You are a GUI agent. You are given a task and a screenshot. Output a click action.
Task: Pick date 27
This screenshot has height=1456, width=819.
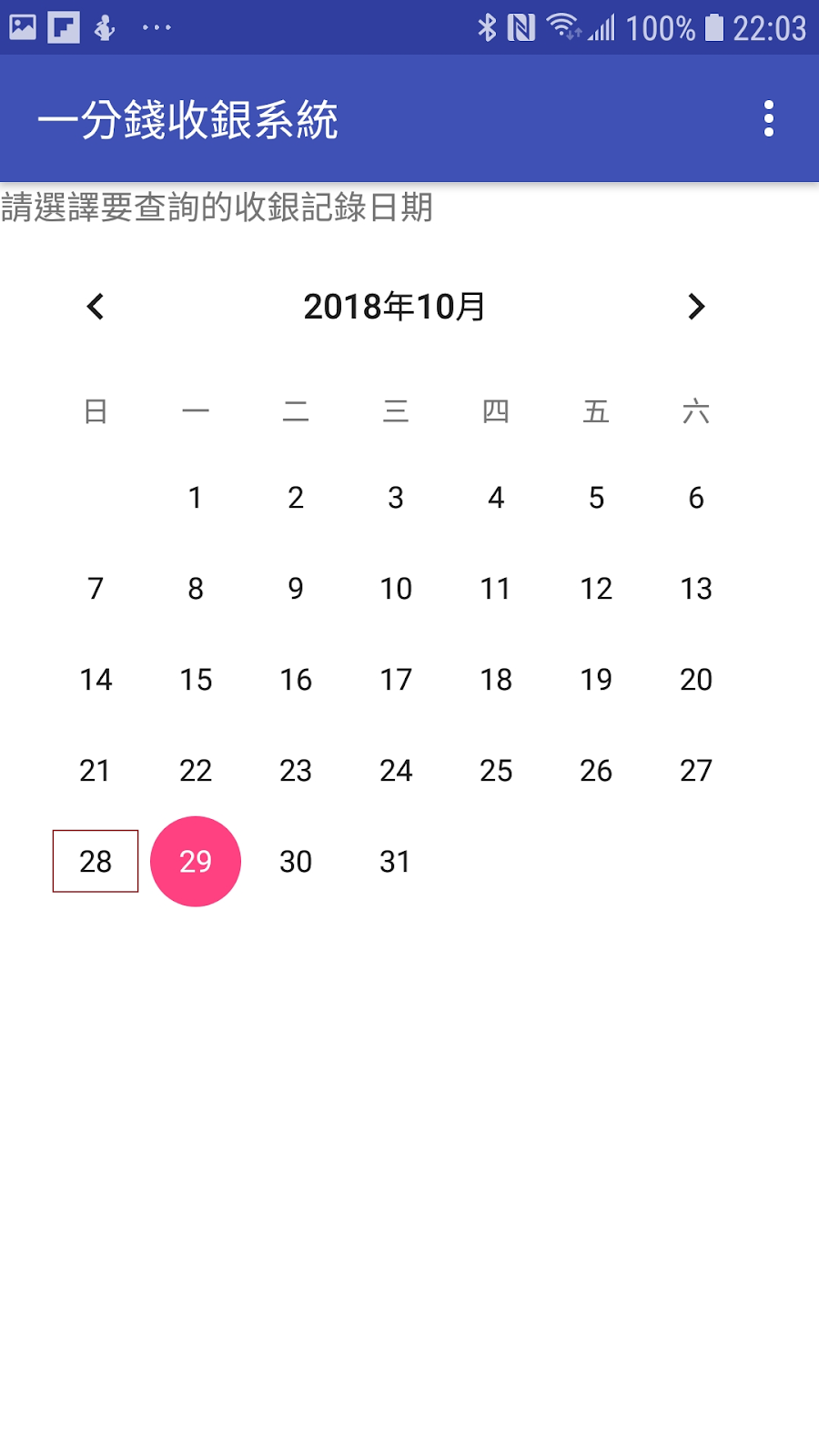point(696,771)
